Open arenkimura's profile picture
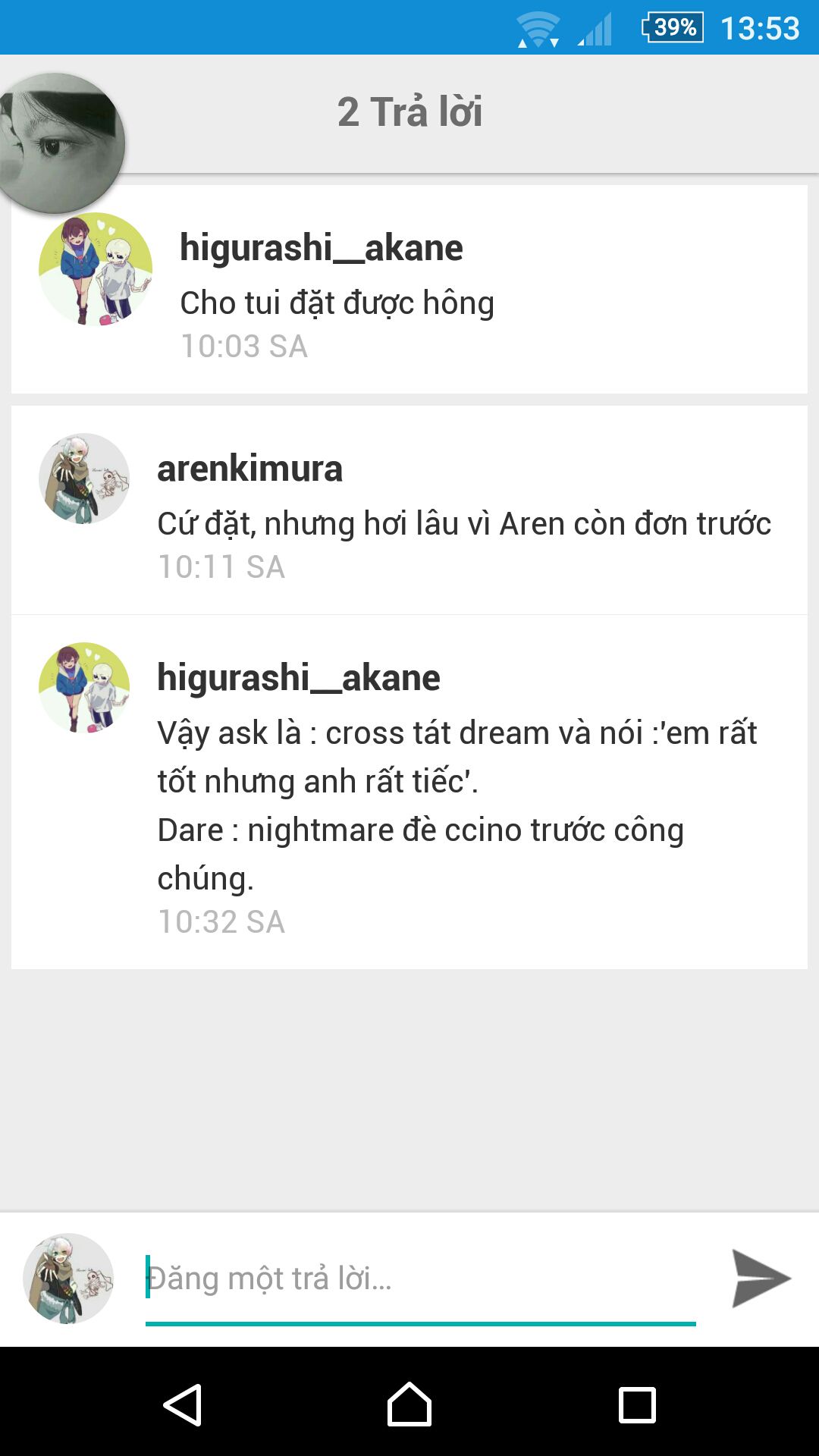Image resolution: width=819 pixels, height=1456 pixels. 84,479
